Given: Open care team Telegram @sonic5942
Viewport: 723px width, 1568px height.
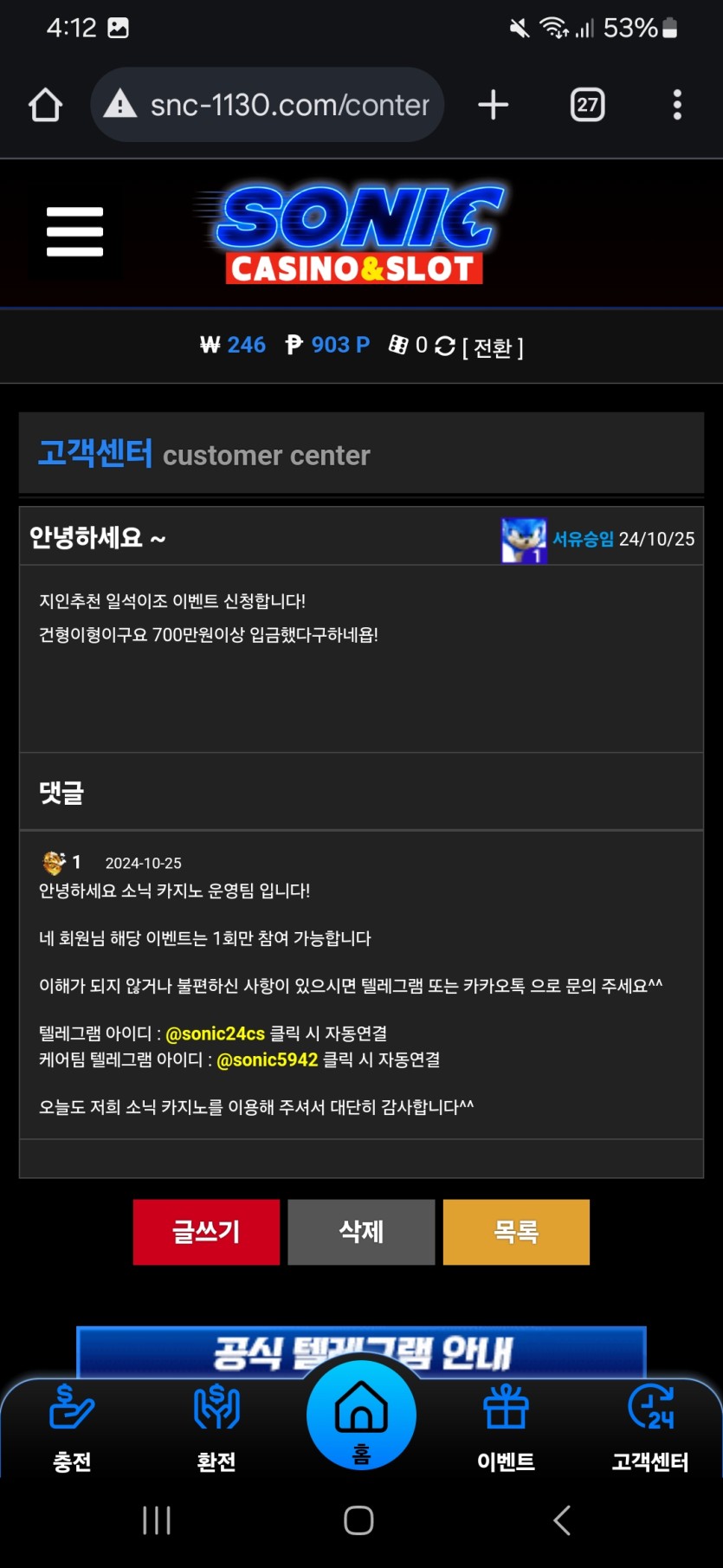Looking at the screenshot, I should [x=267, y=1059].
